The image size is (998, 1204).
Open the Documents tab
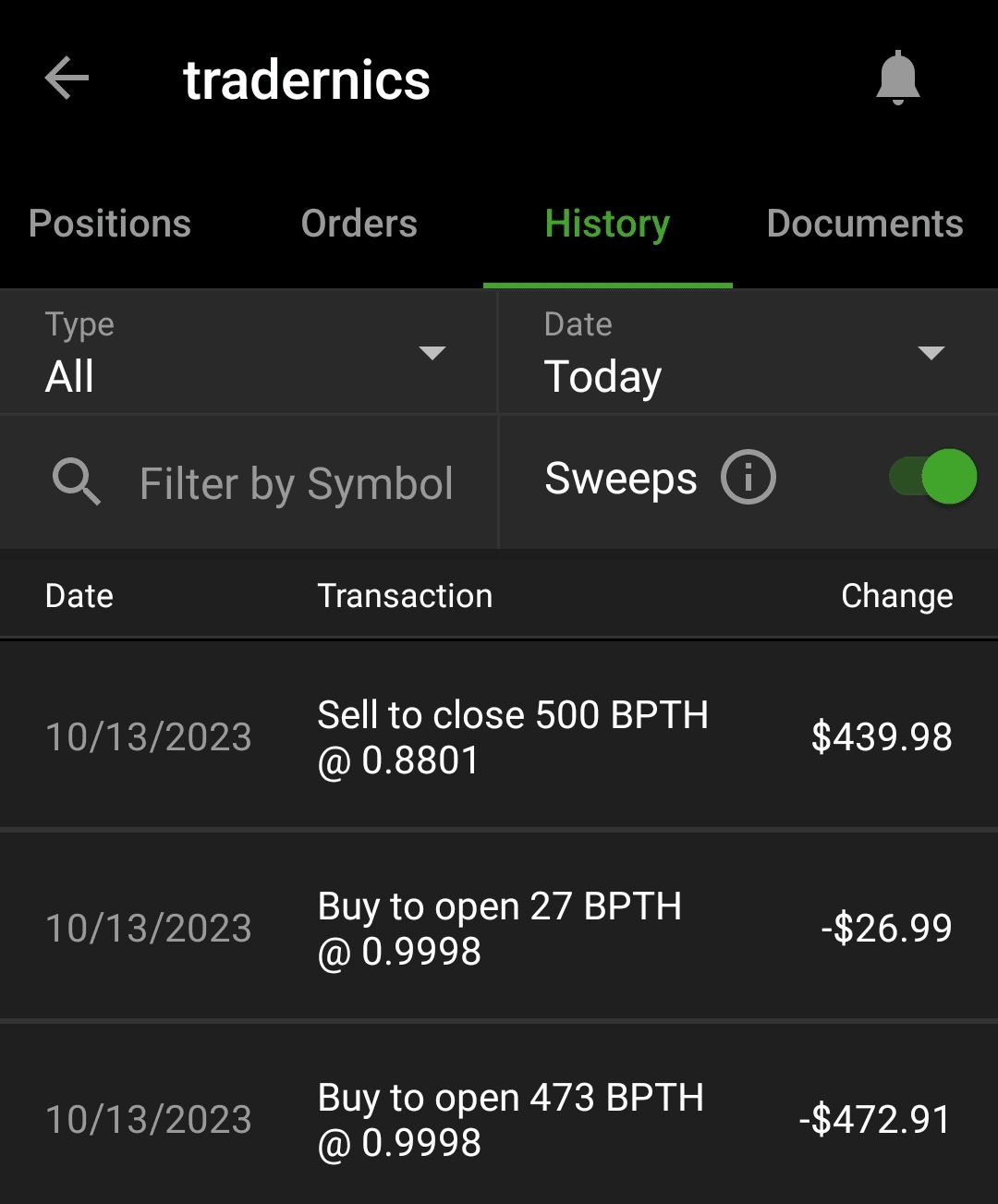tap(865, 224)
